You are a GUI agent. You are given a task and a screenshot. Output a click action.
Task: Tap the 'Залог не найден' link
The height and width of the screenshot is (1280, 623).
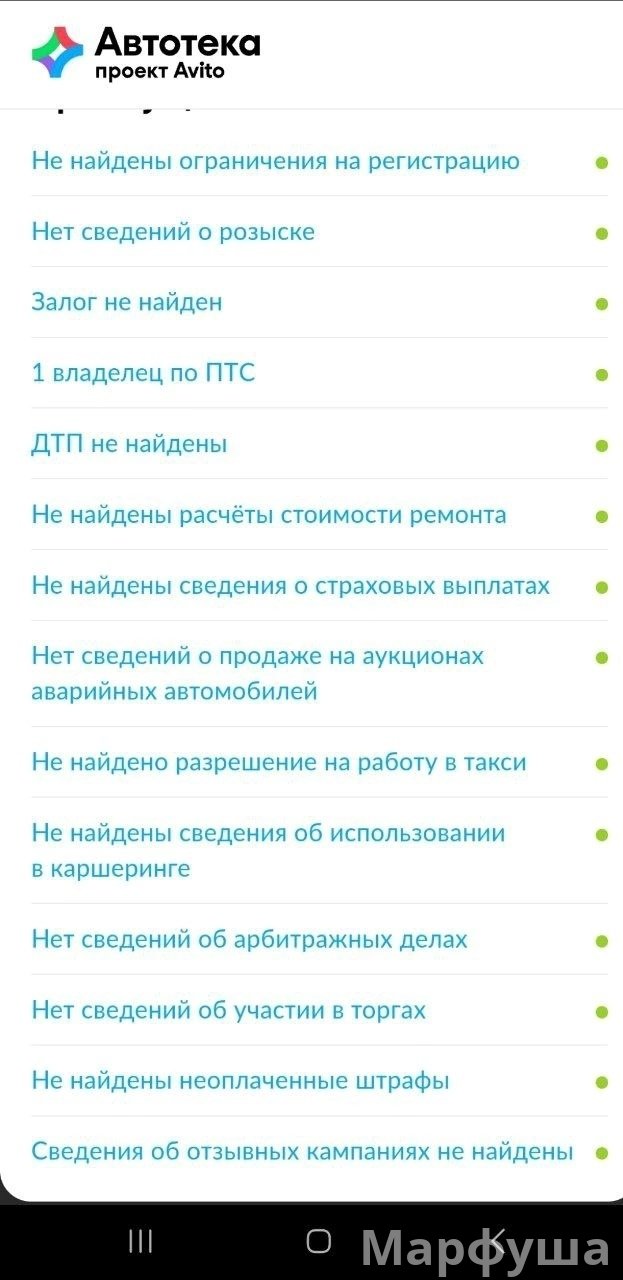pyautogui.click(x=127, y=302)
